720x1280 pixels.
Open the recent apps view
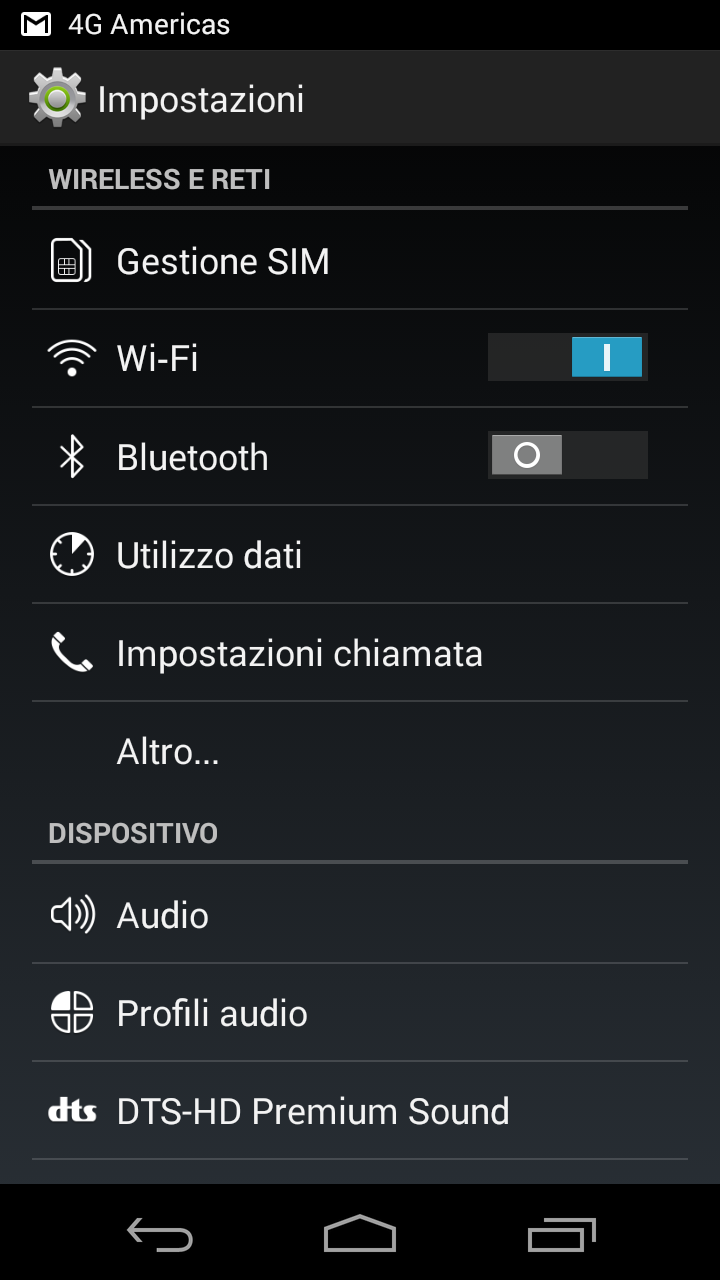561,1234
